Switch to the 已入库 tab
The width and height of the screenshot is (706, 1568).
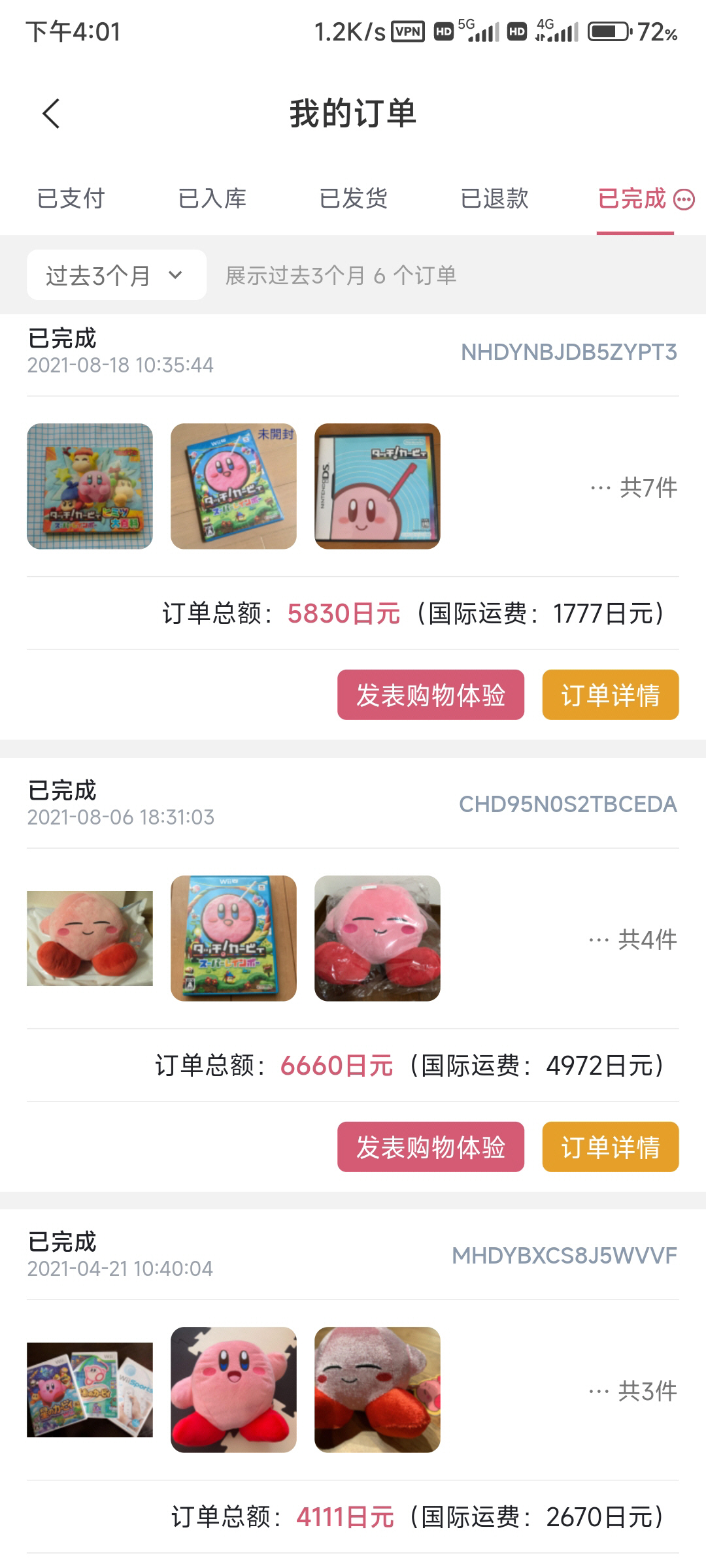coord(212,199)
